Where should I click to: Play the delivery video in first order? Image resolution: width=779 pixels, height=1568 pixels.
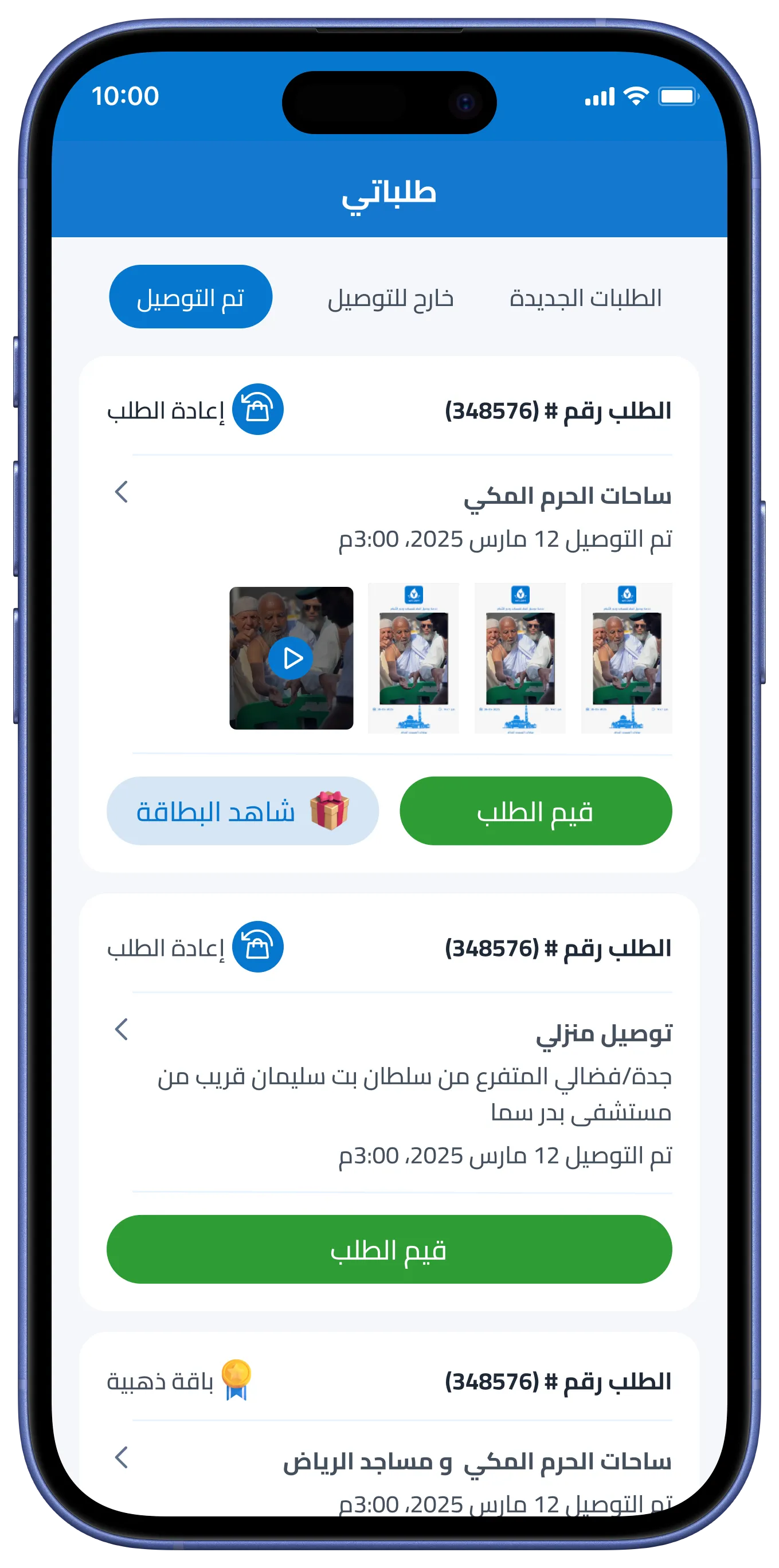291,658
